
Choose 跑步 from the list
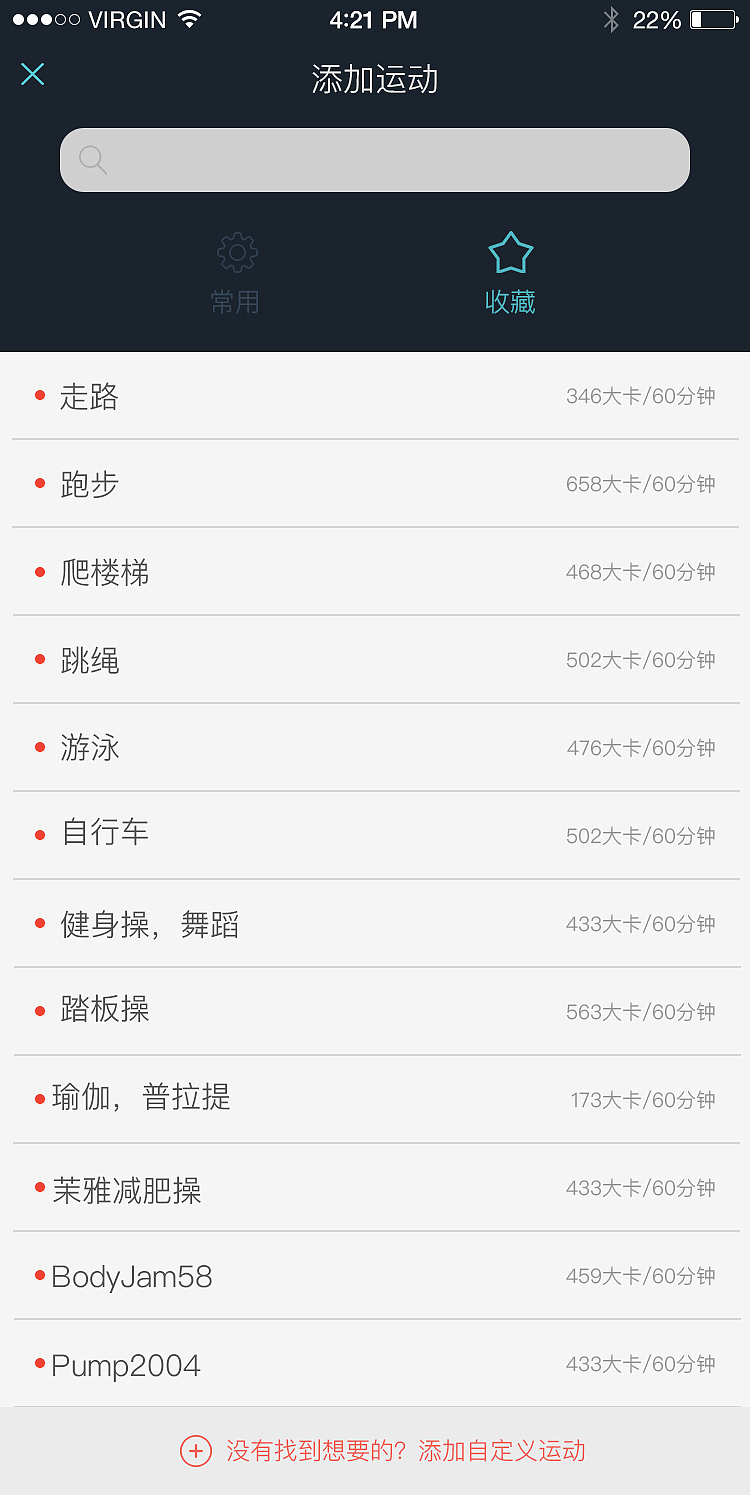[375, 484]
